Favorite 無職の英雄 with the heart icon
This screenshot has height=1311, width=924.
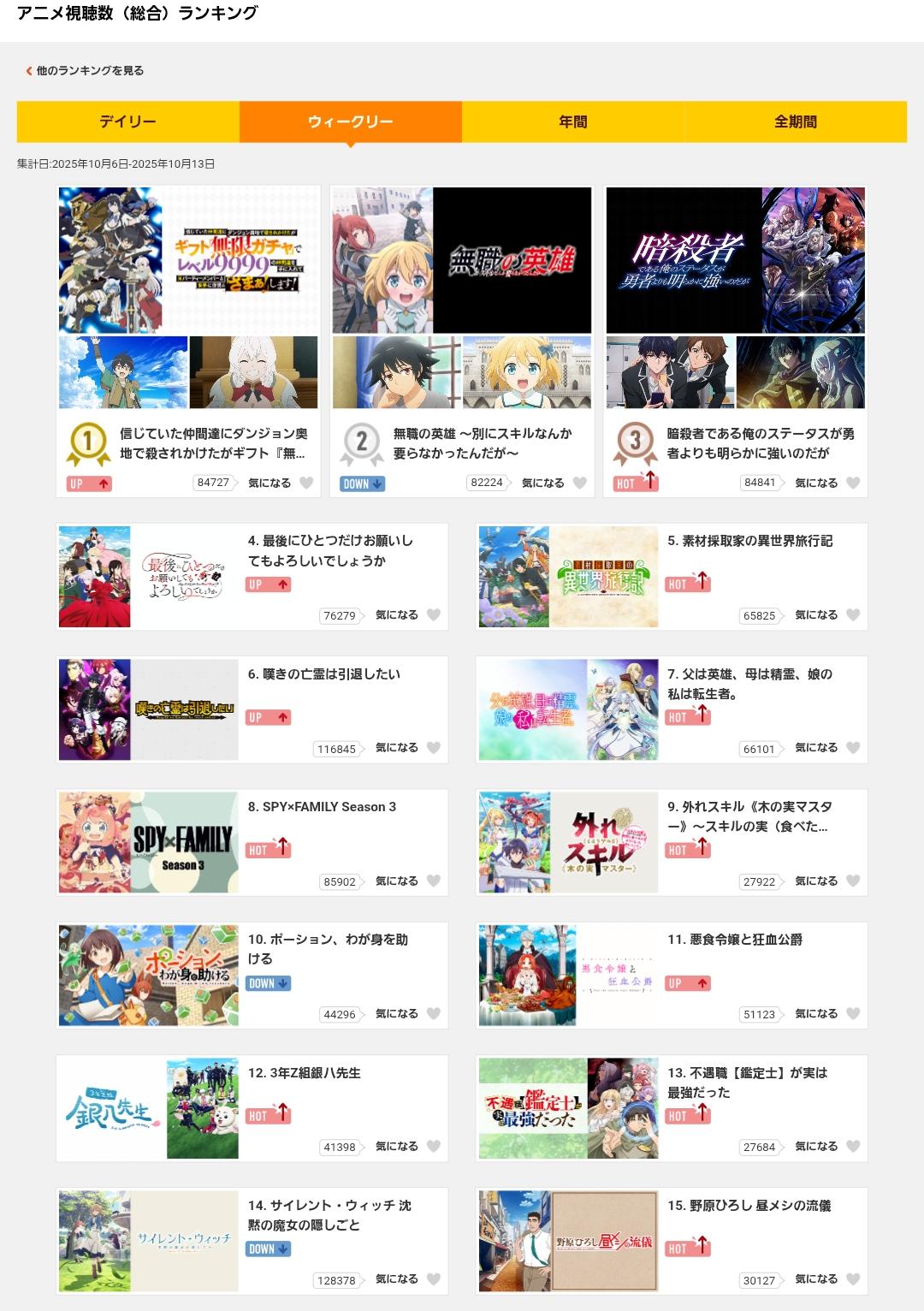point(580,483)
